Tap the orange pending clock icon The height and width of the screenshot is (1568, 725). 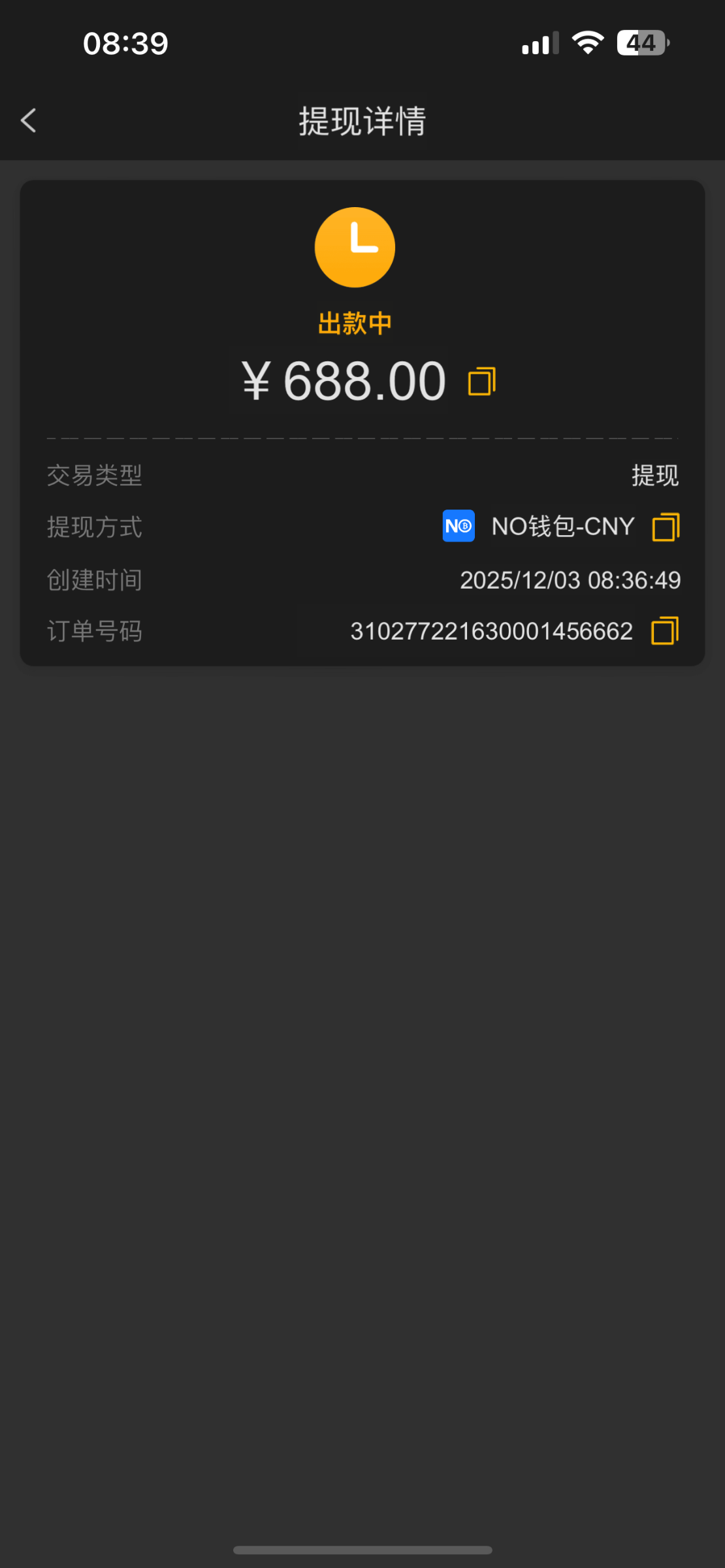coord(355,247)
